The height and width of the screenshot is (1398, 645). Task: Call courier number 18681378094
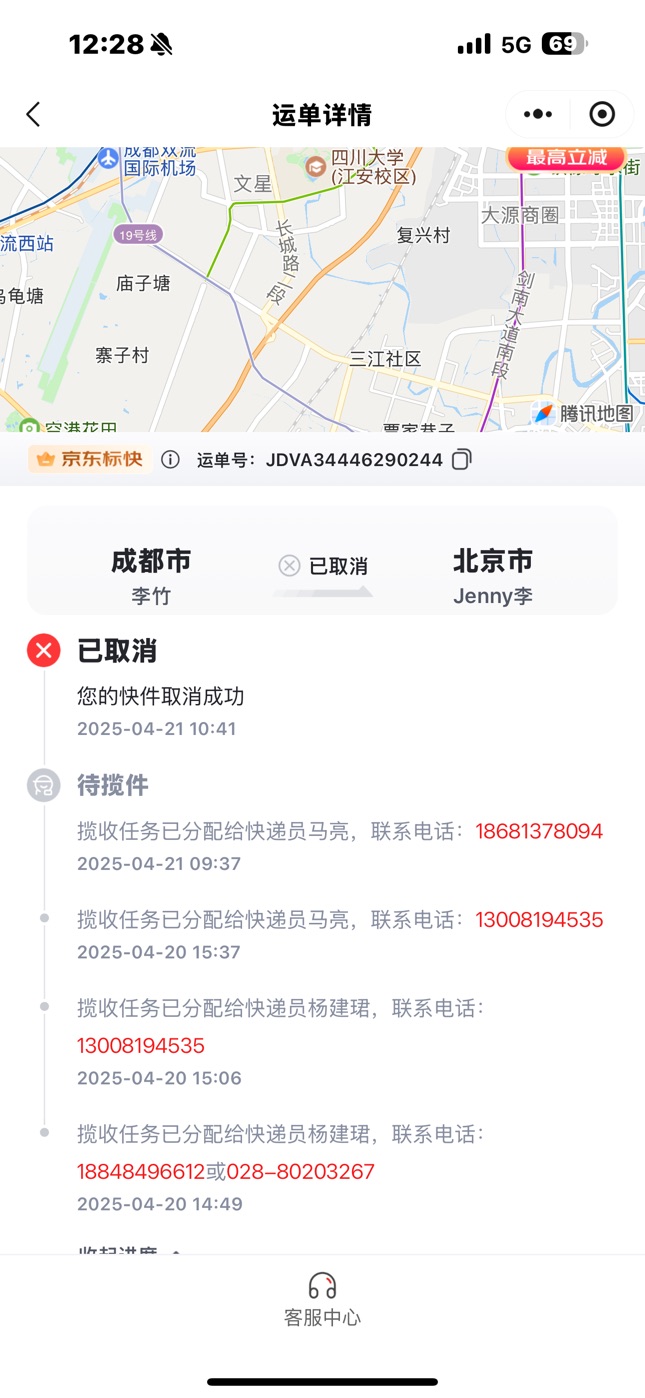tap(539, 831)
